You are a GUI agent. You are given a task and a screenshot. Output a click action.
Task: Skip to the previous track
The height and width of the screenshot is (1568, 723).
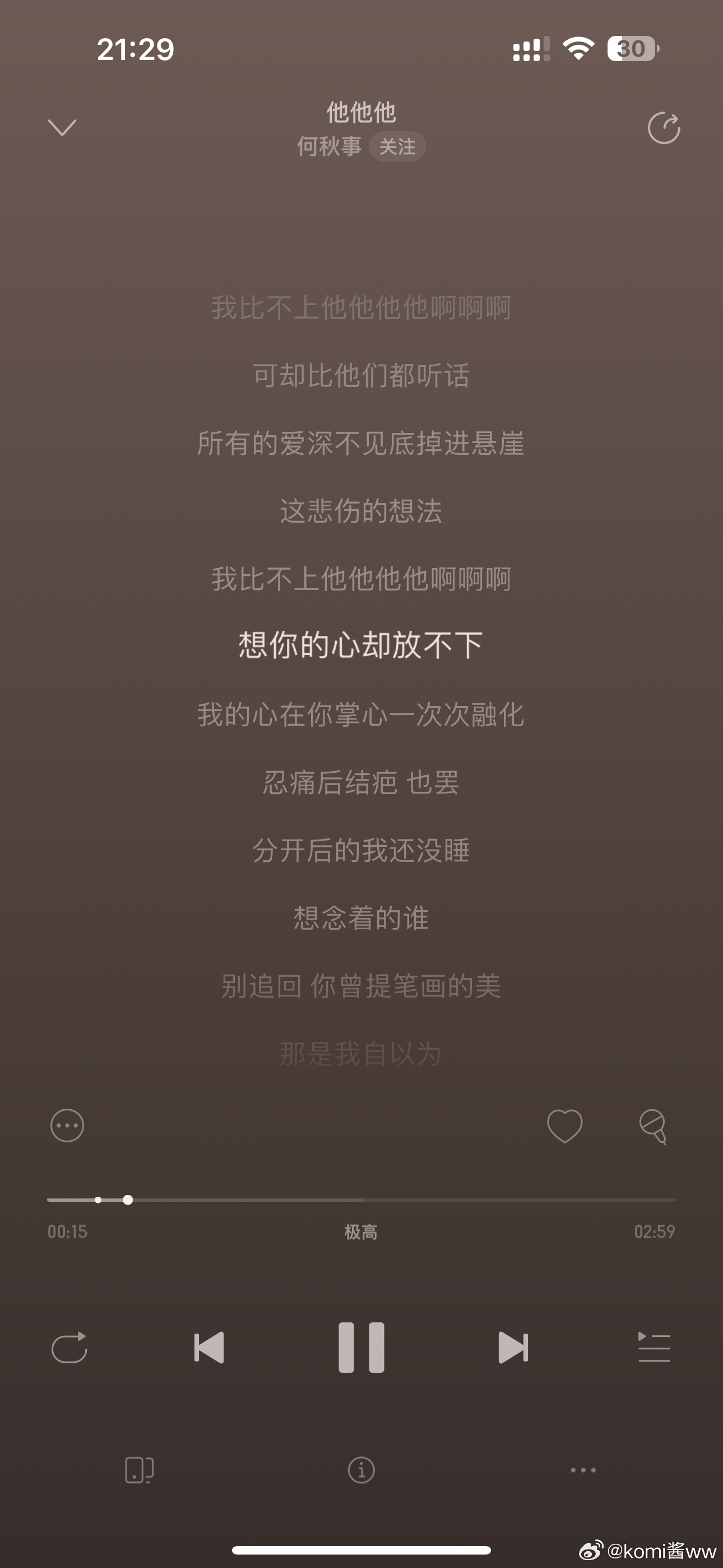click(208, 1347)
